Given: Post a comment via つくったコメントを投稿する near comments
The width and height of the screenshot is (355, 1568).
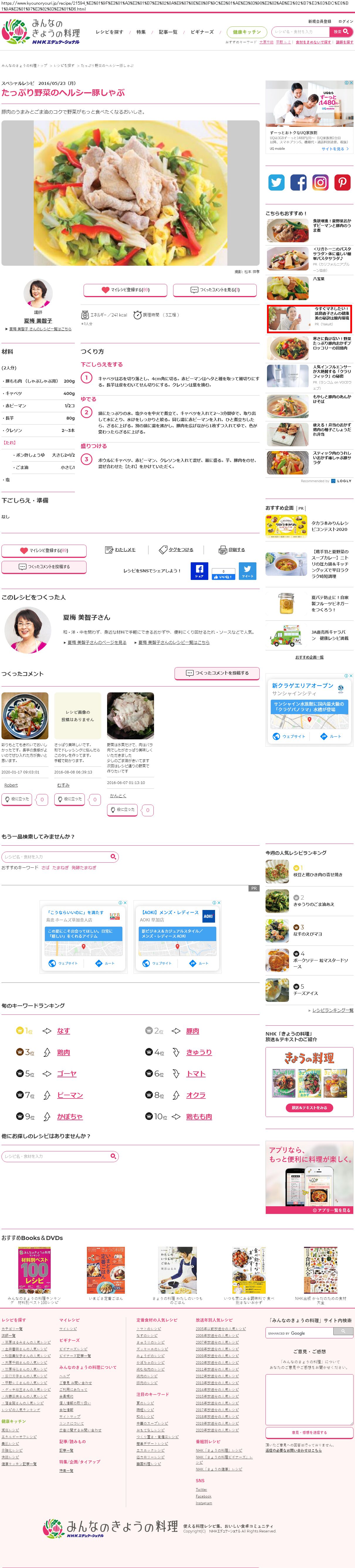Looking at the screenshot, I should [217, 673].
